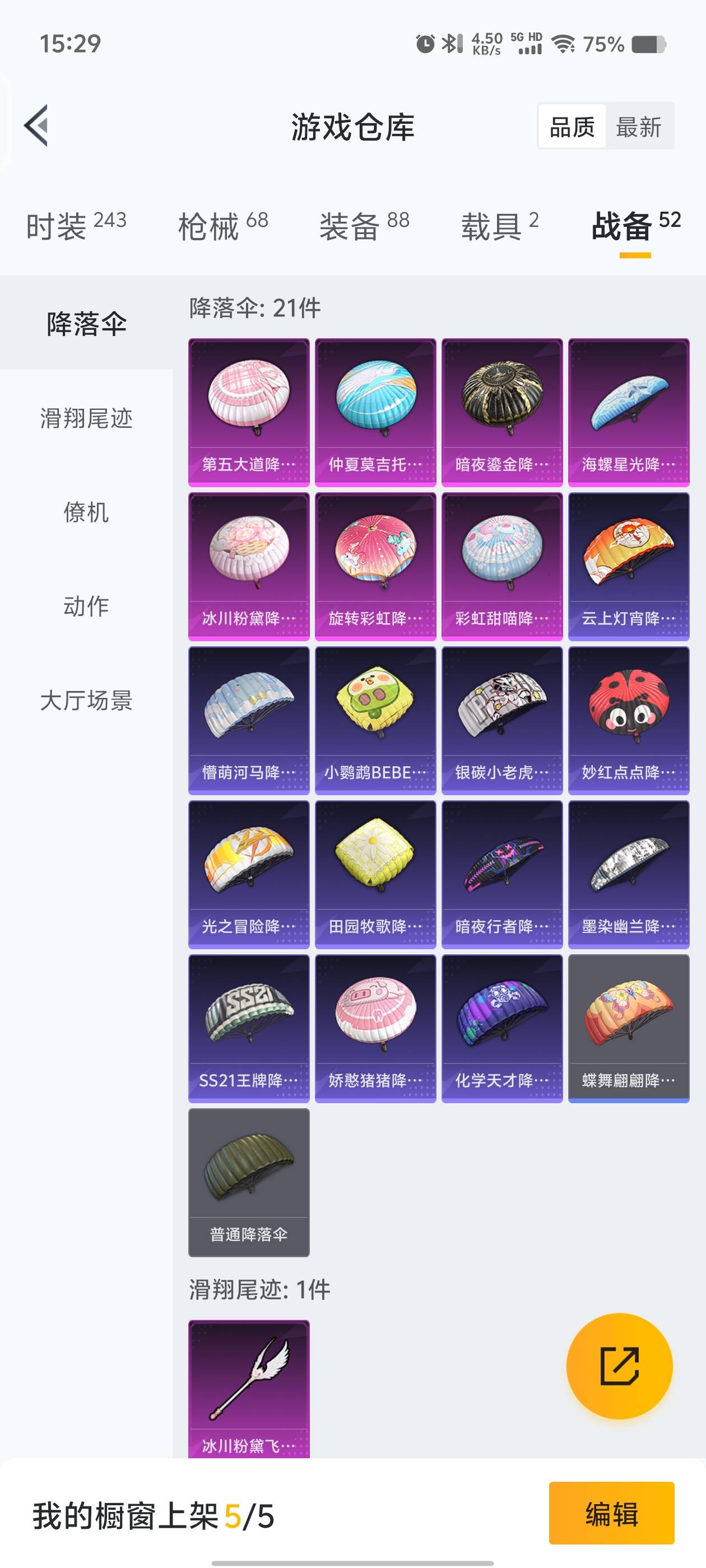The image size is (706, 1568).
Task: Tap the yellow floating share button
Action: [619, 1366]
